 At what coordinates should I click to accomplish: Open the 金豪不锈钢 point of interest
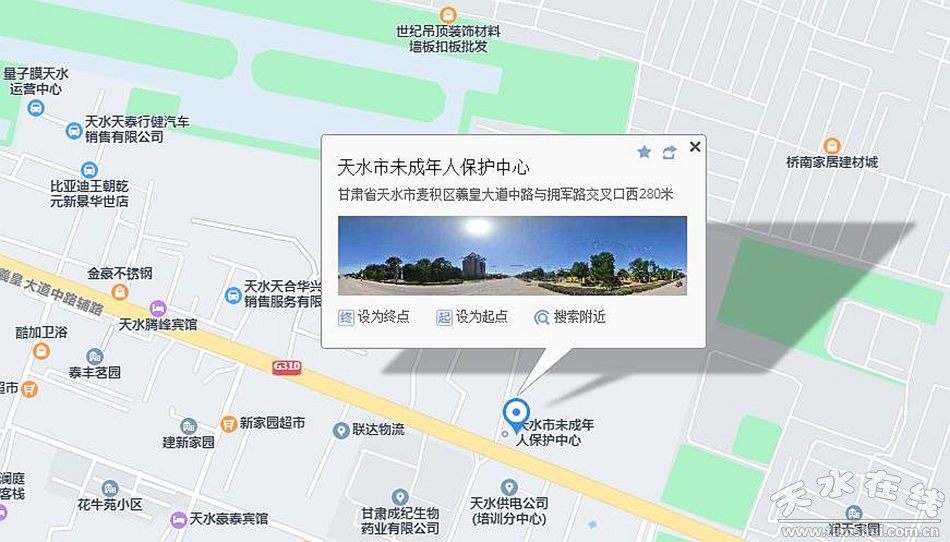pos(119,291)
